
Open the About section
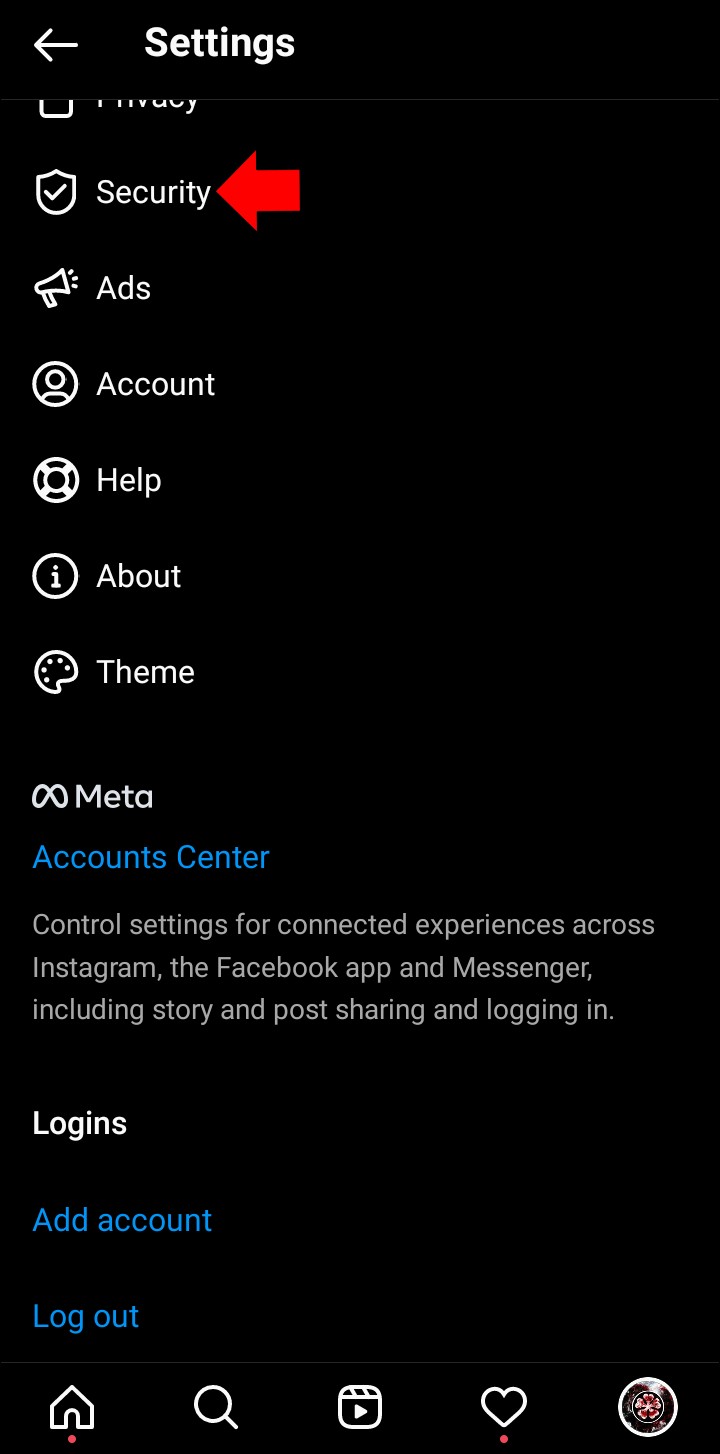[x=360, y=576]
